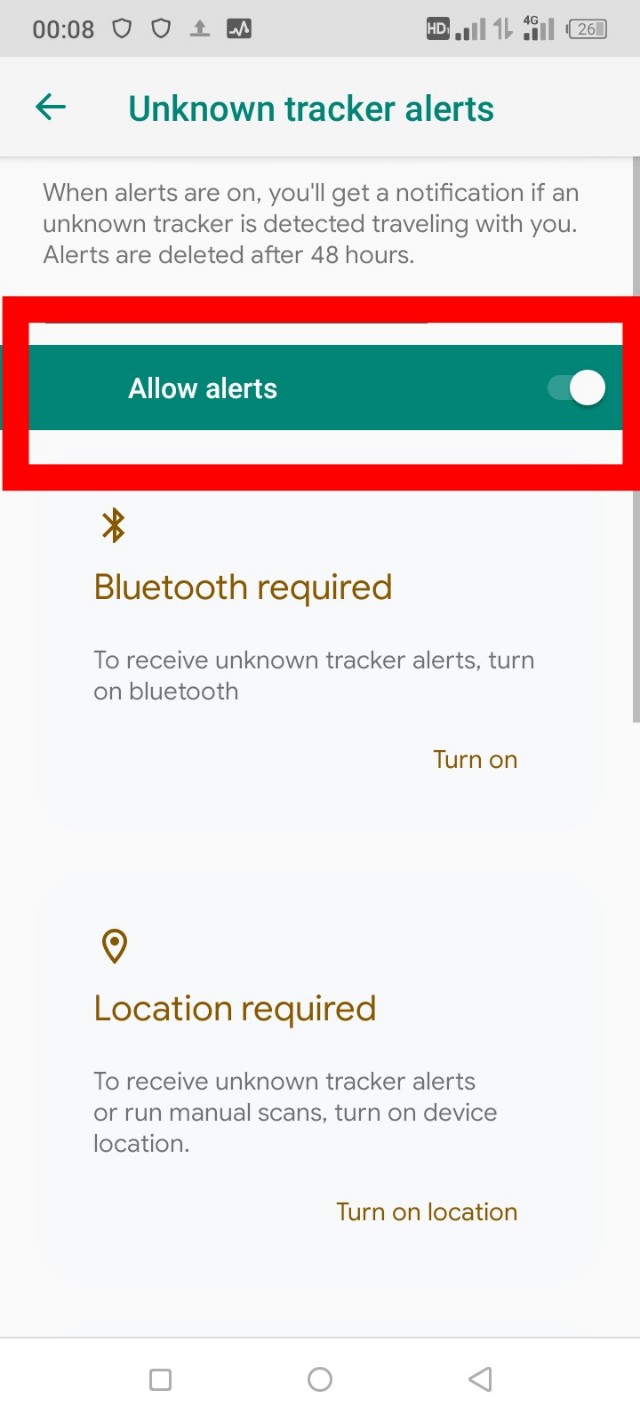
Task: Tap Turn on for Bluetooth
Action: pyautogui.click(x=475, y=760)
